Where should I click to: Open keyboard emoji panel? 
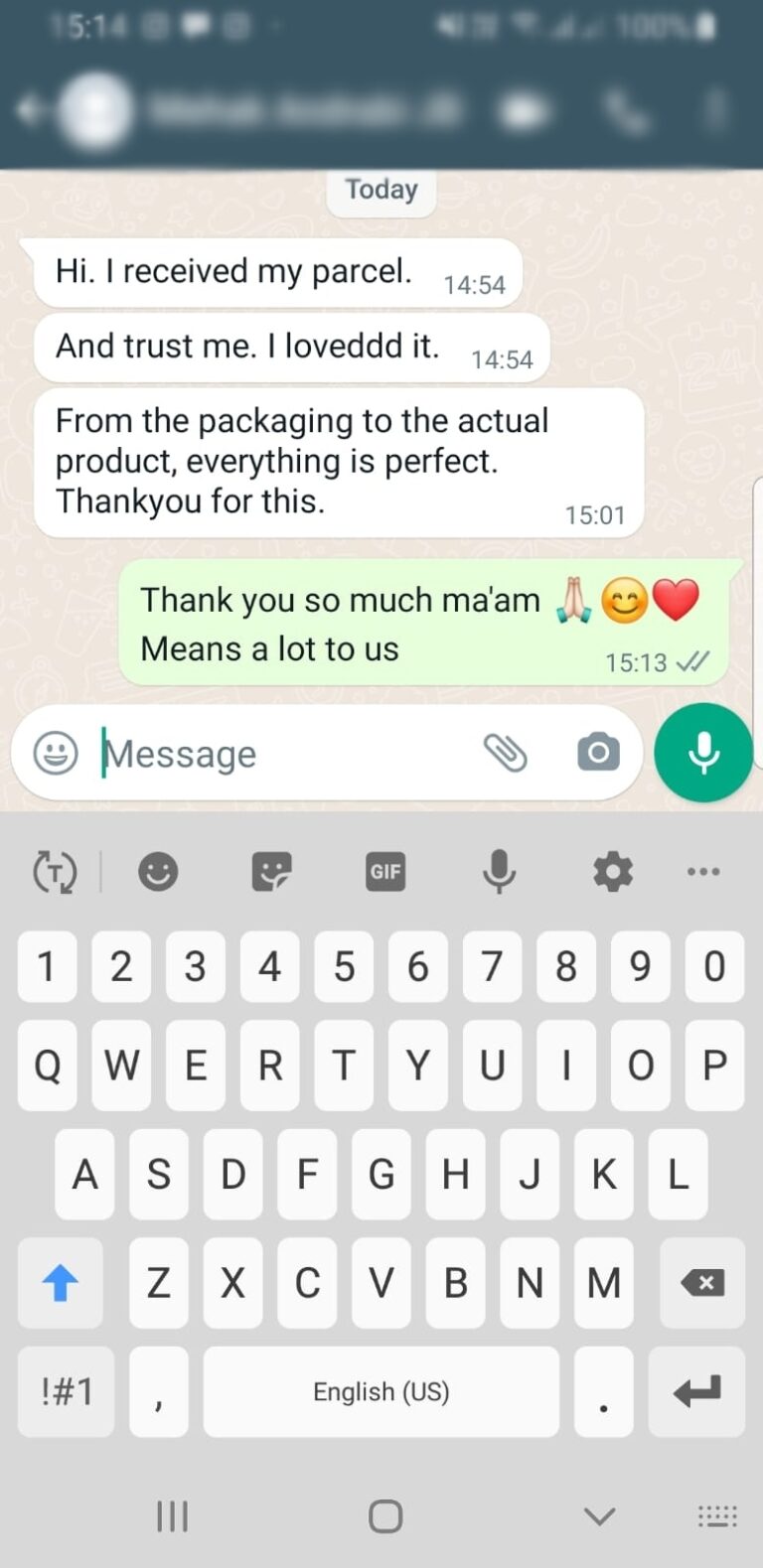[x=158, y=872]
